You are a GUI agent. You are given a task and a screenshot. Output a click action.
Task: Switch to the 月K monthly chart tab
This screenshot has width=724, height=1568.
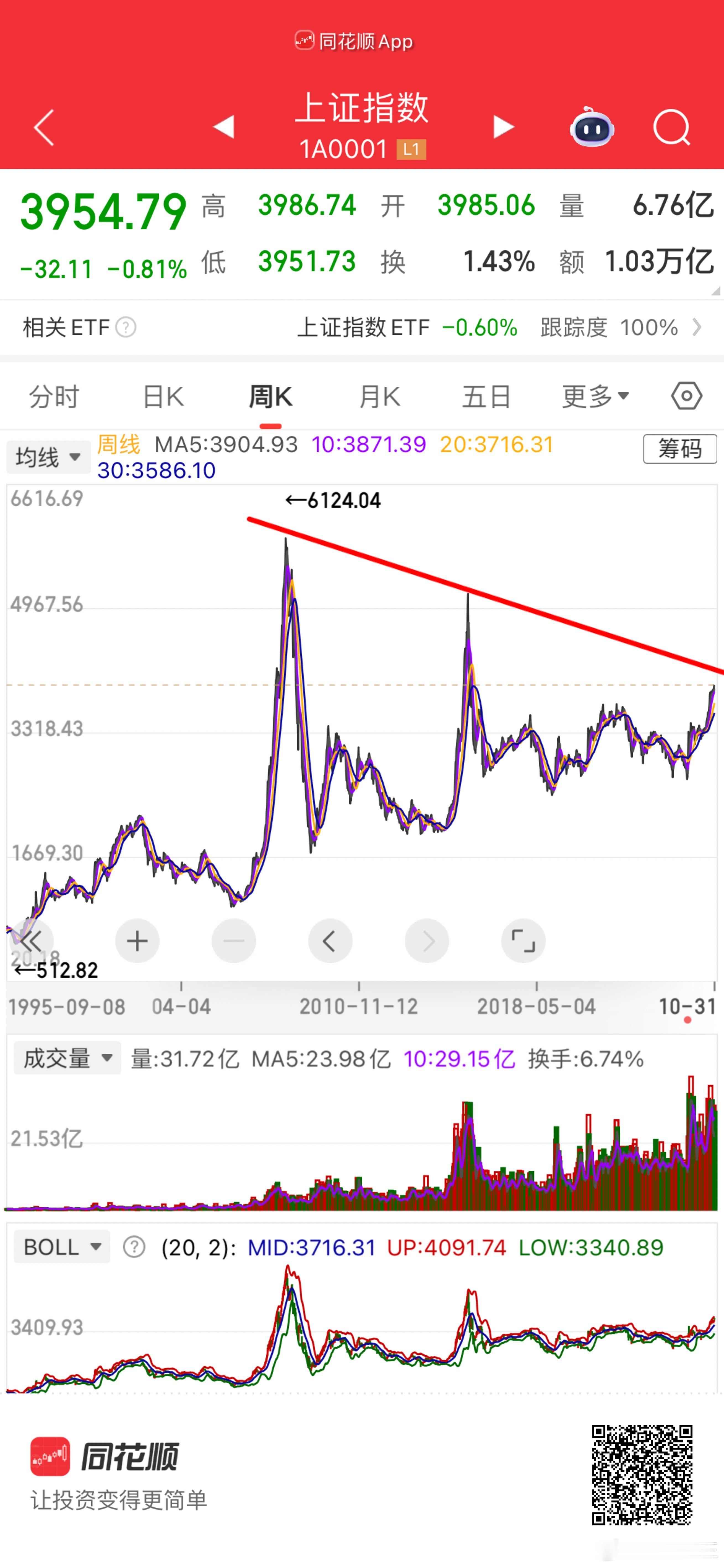pyautogui.click(x=378, y=396)
